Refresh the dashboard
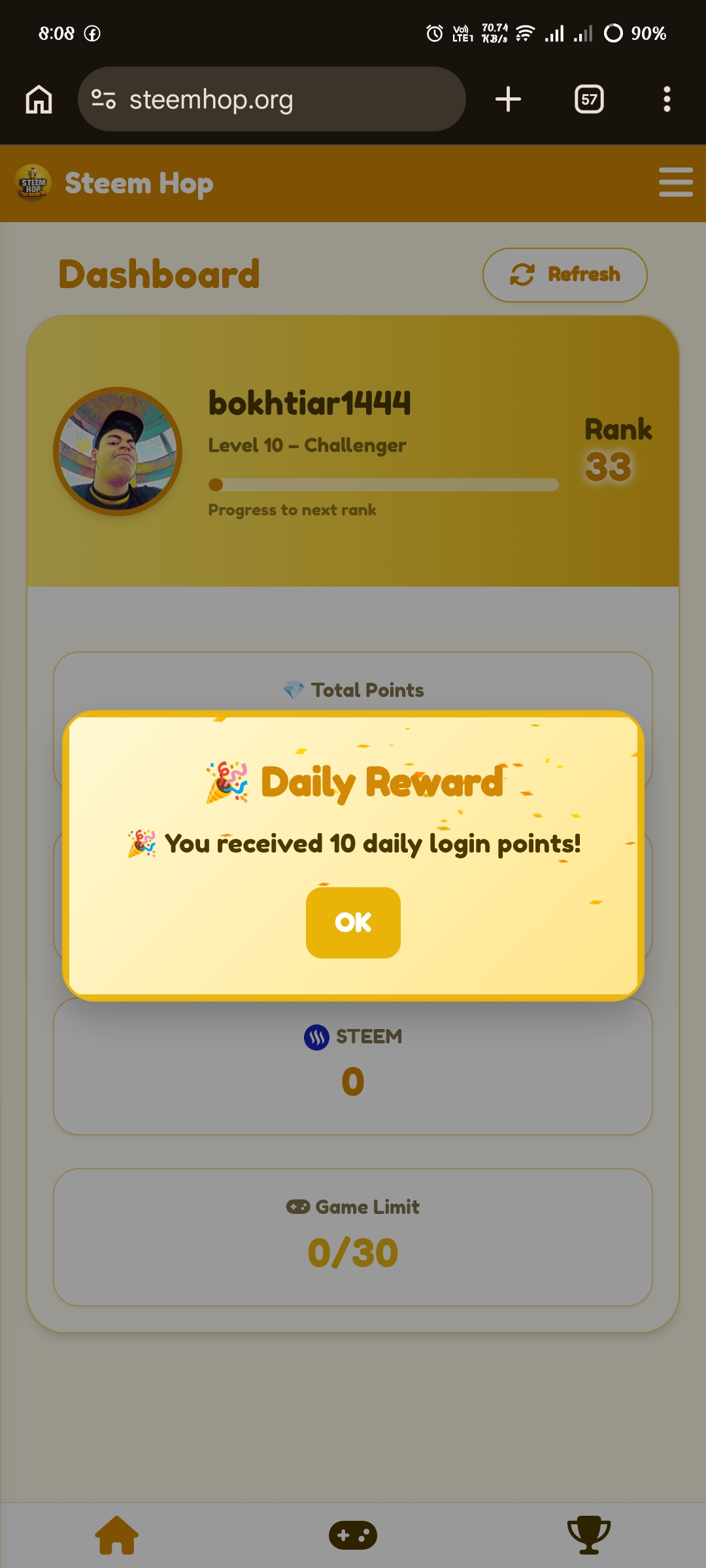The height and width of the screenshot is (1568, 706). coord(565,275)
